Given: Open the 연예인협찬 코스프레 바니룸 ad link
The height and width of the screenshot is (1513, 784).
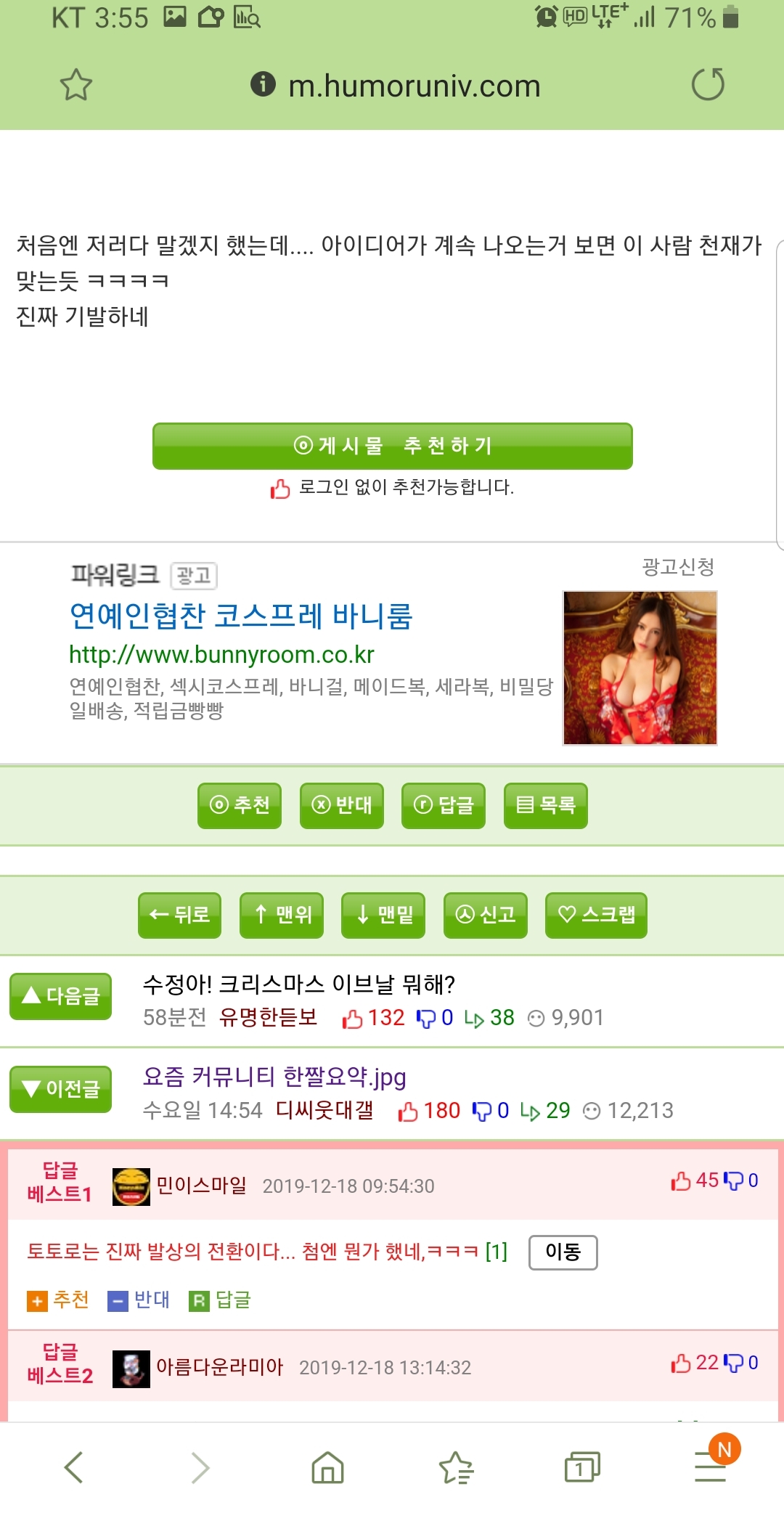Looking at the screenshot, I should 241,616.
